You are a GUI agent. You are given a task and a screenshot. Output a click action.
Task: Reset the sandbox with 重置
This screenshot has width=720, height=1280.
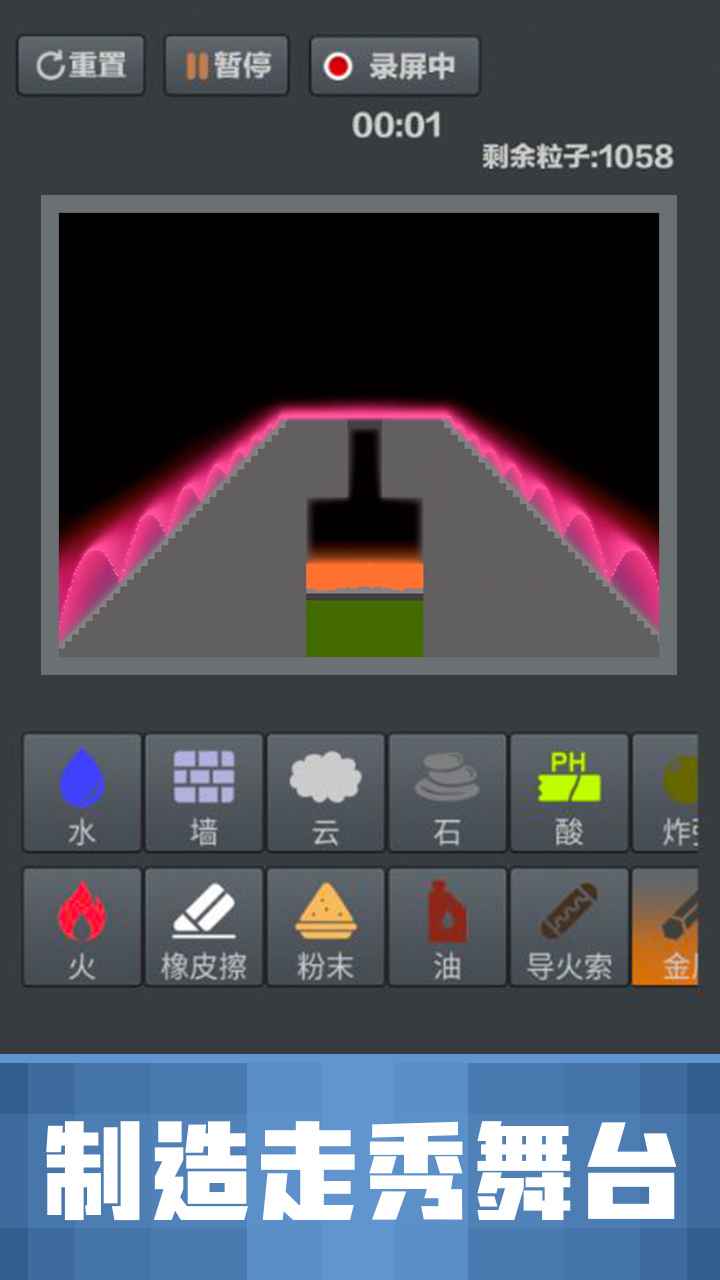pos(81,66)
